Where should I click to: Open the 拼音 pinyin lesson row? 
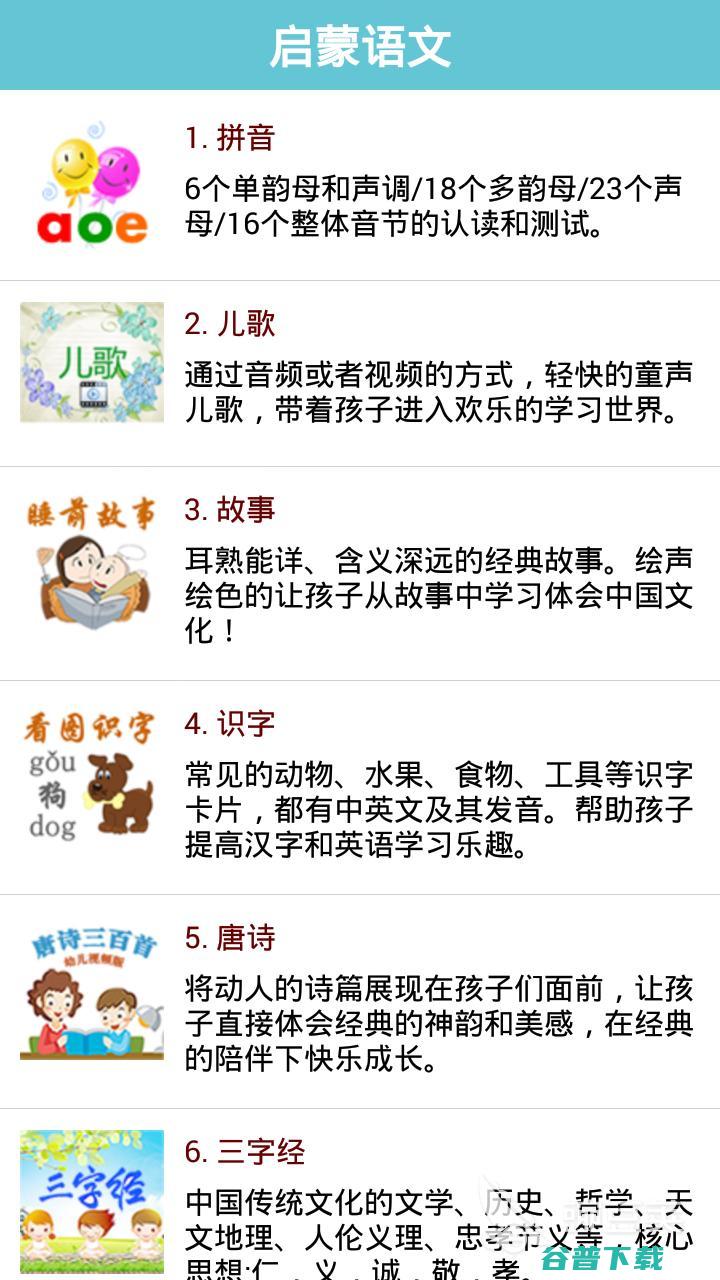360,186
